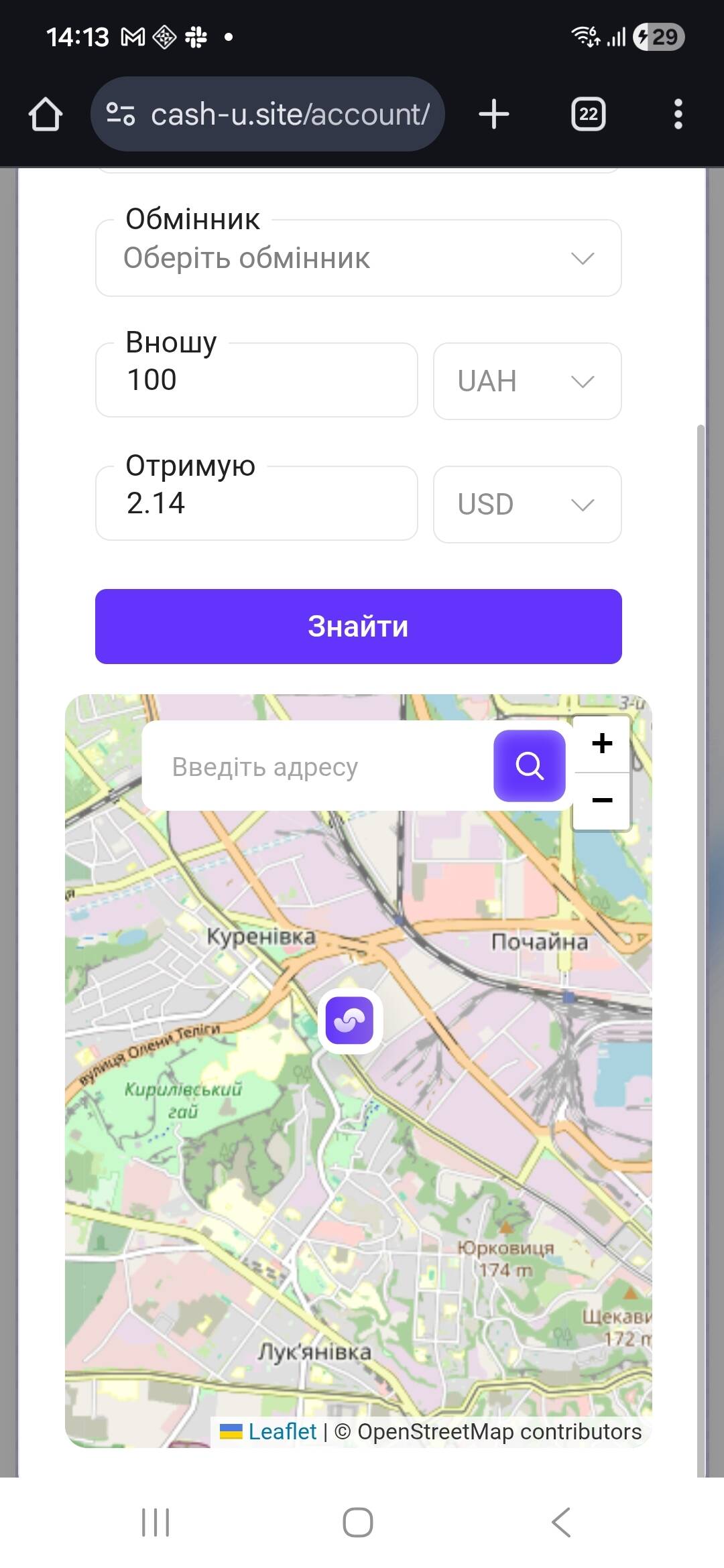Tap the Знайти button
Viewport: 724px width, 1568px height.
[359, 627]
